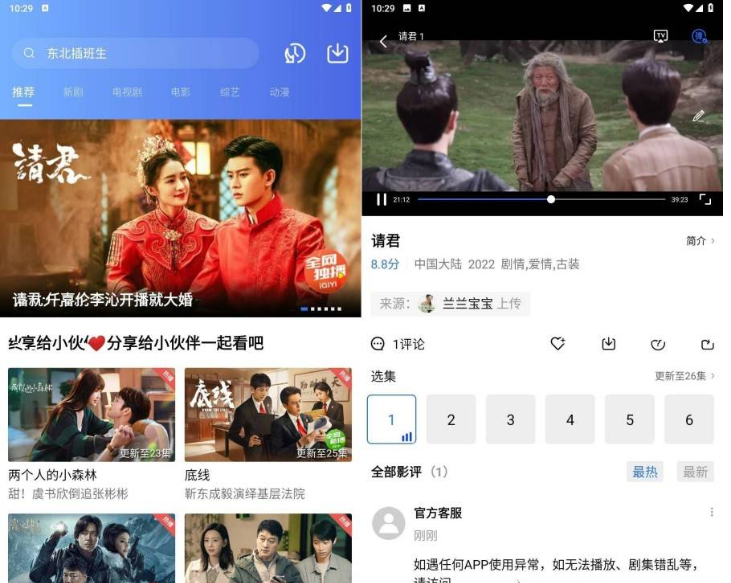Open the 两个人的小森林 show card

[91, 414]
